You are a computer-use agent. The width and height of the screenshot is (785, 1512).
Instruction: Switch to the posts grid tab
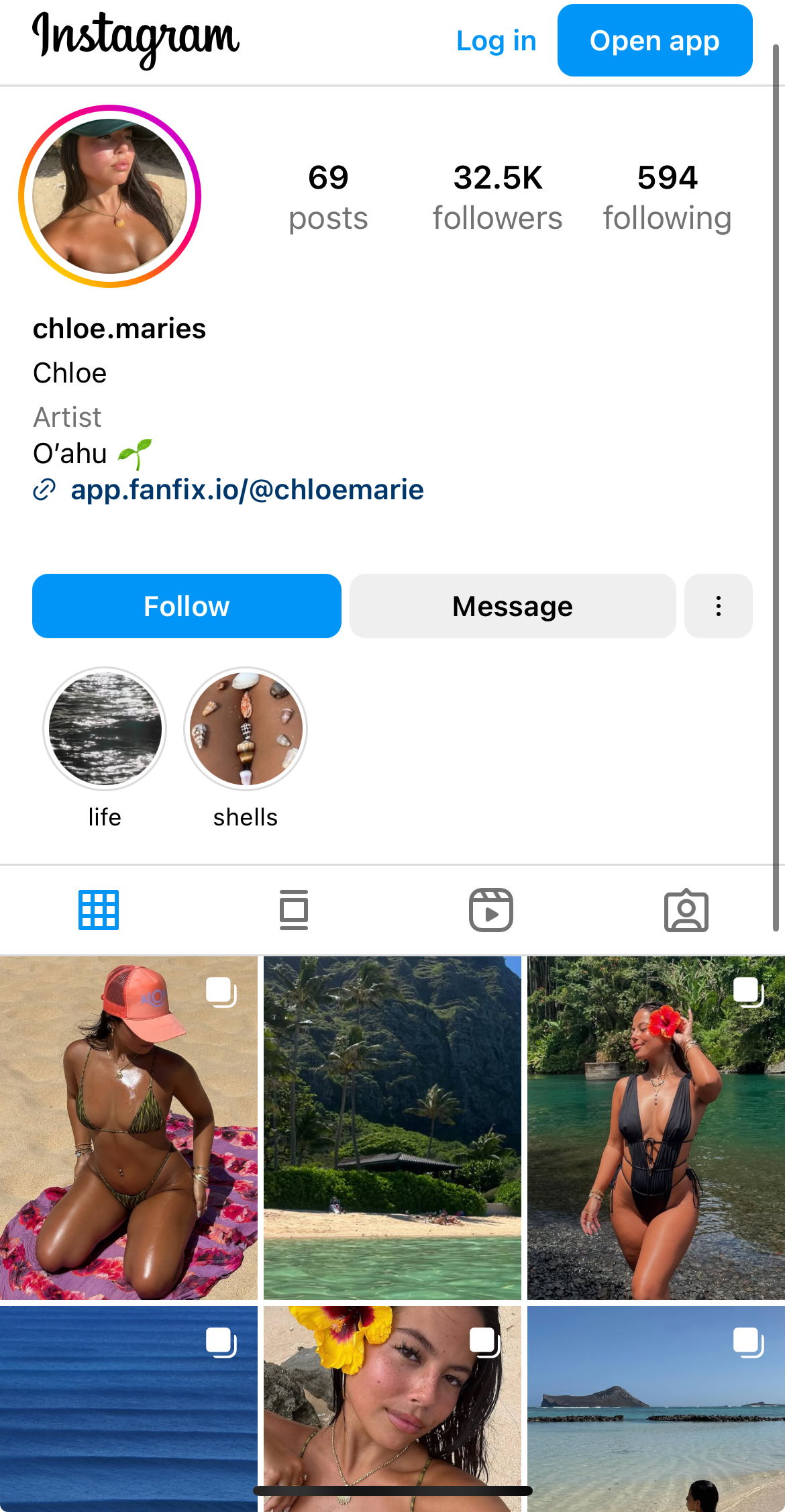[99, 910]
